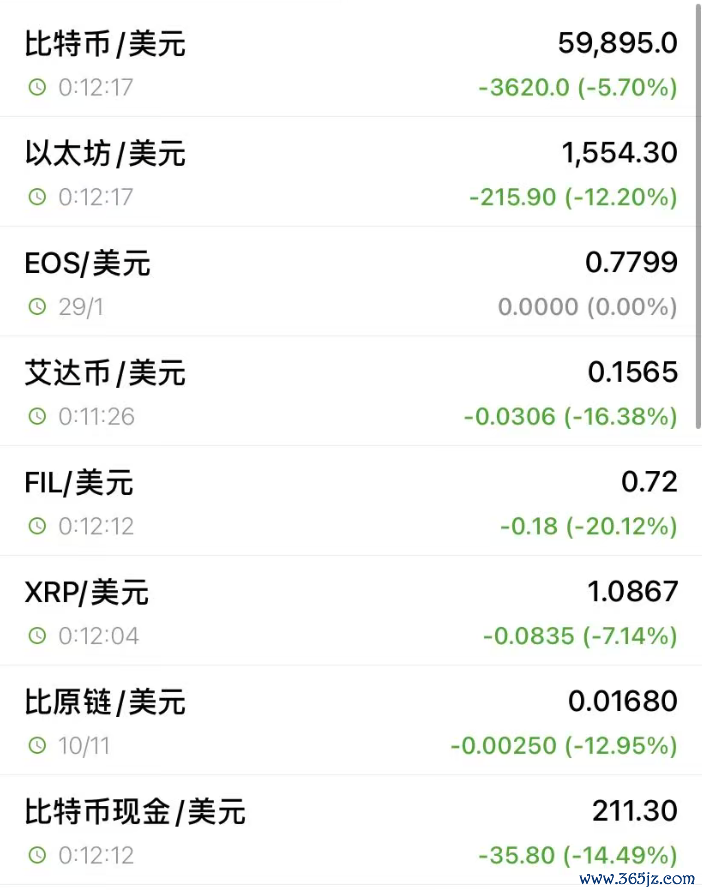The image size is (702, 894).
Task: View the 比特币现金/美元 quote
Action: click(351, 830)
